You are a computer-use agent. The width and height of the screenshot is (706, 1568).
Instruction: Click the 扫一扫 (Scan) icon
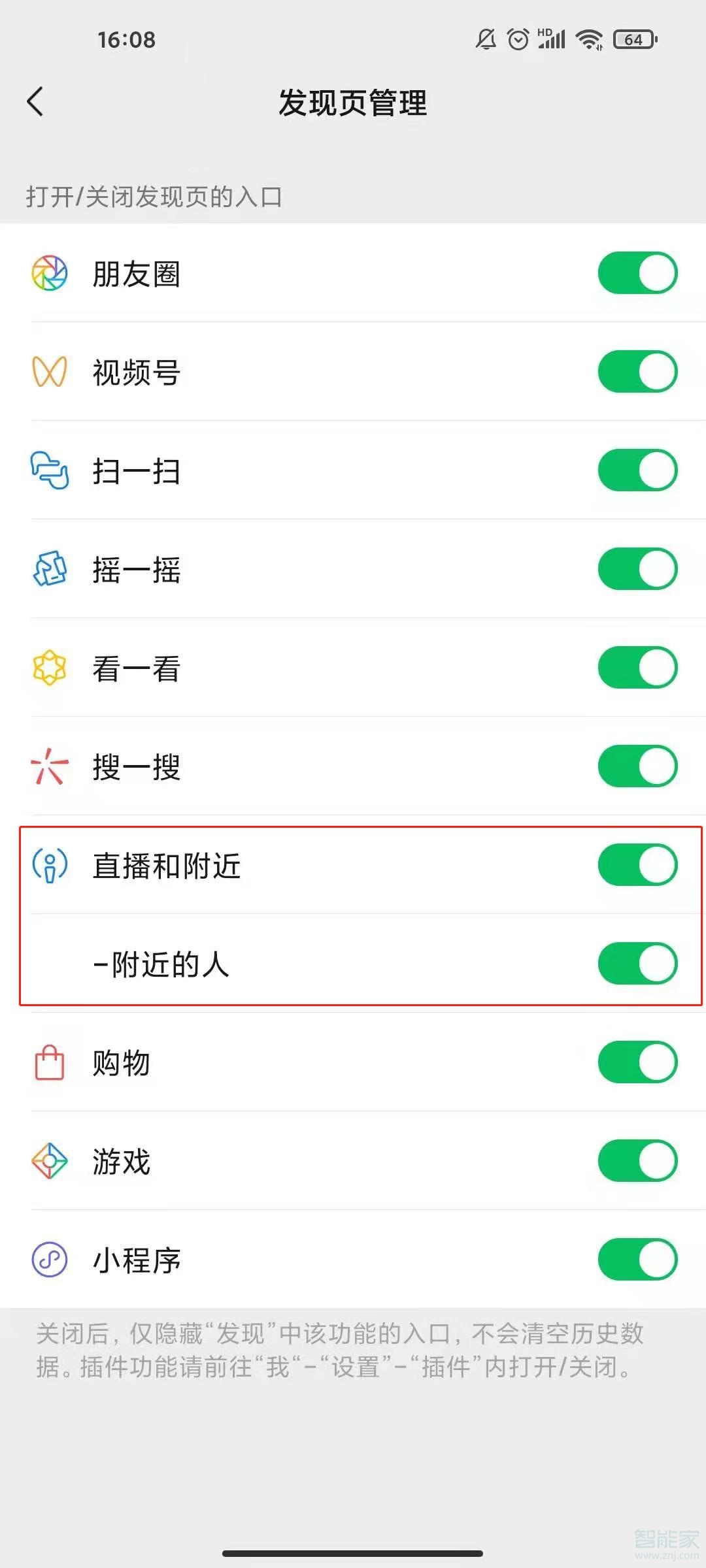coord(49,472)
